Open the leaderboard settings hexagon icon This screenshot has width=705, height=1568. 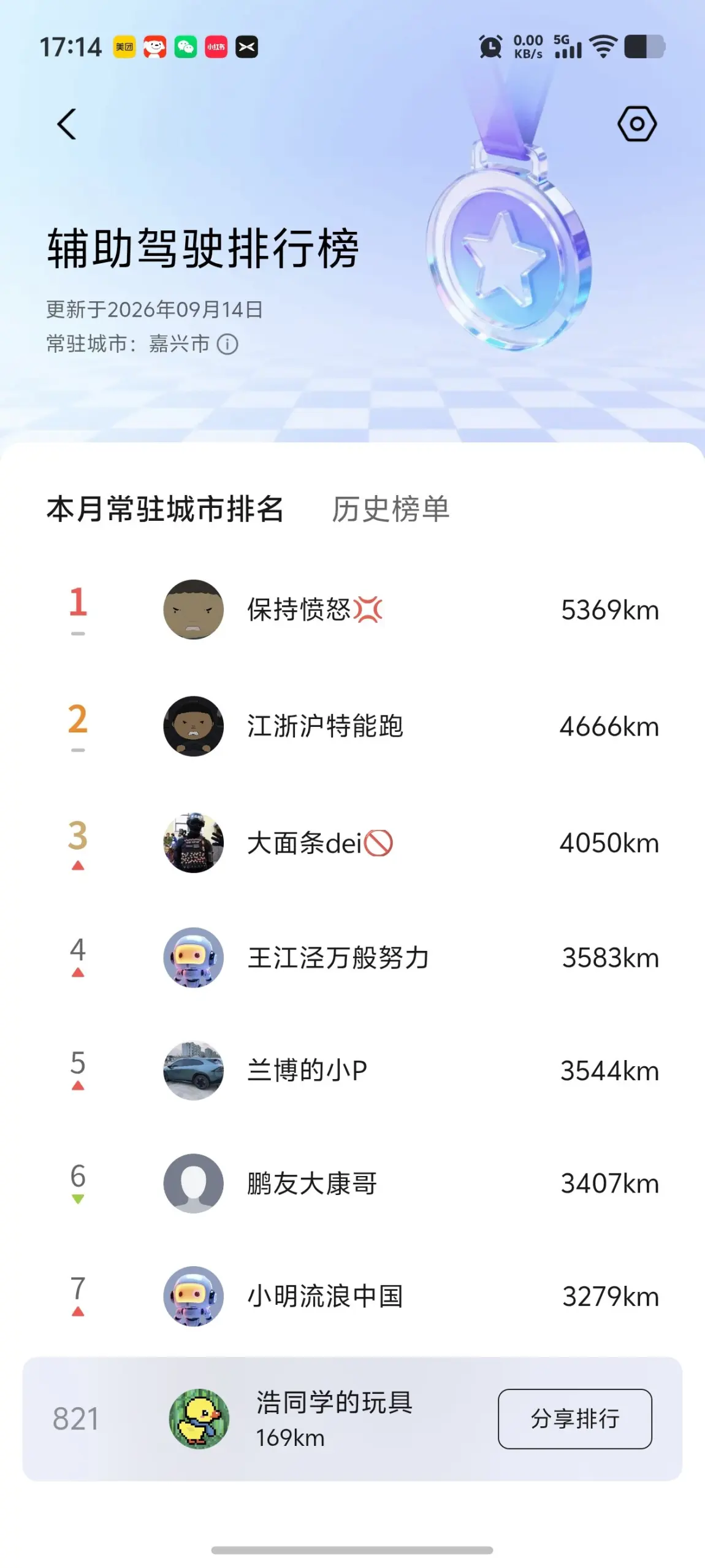637,124
